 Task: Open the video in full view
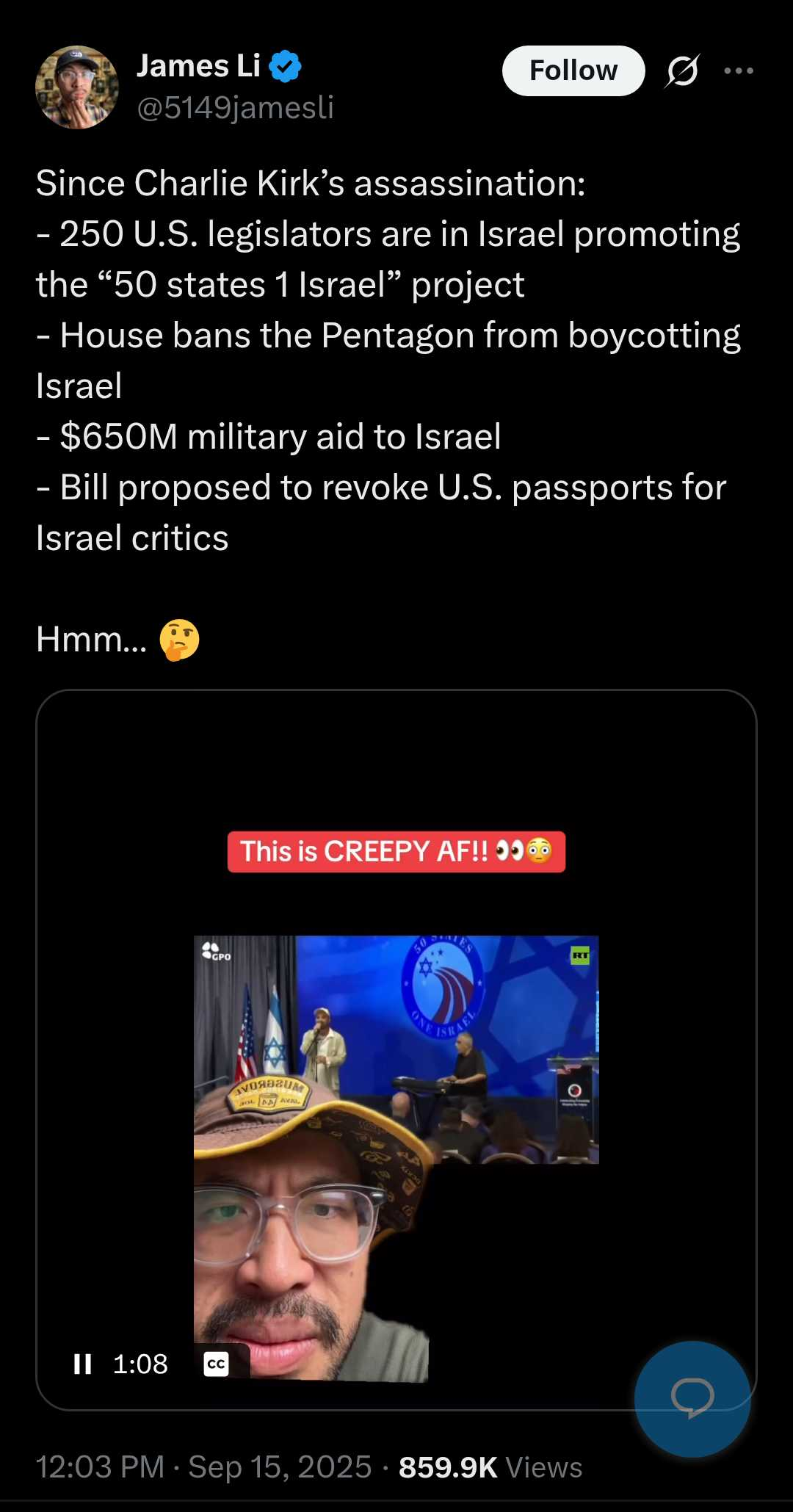[x=396, y=1050]
